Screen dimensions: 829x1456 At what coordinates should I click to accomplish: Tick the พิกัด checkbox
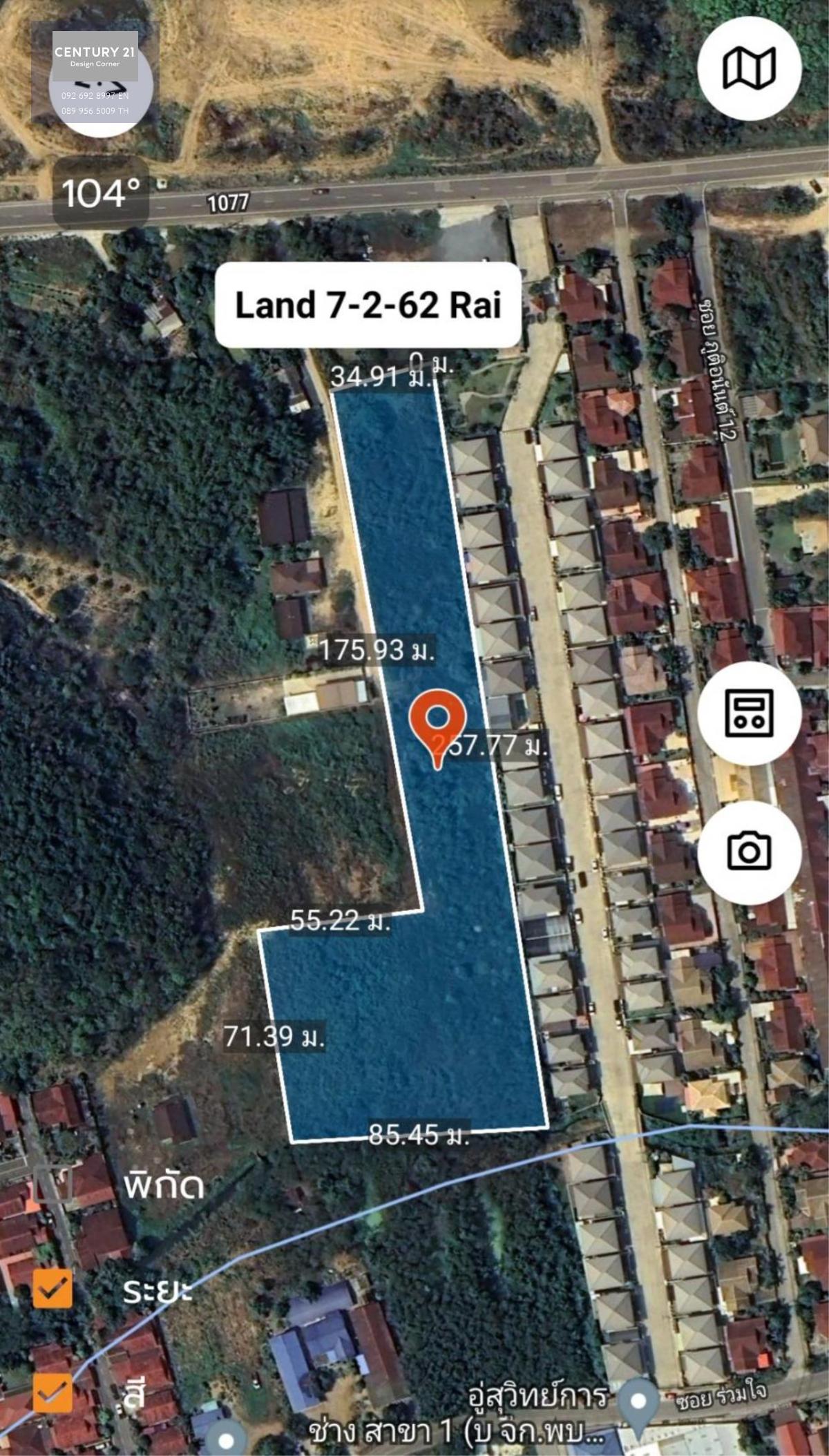(53, 1185)
